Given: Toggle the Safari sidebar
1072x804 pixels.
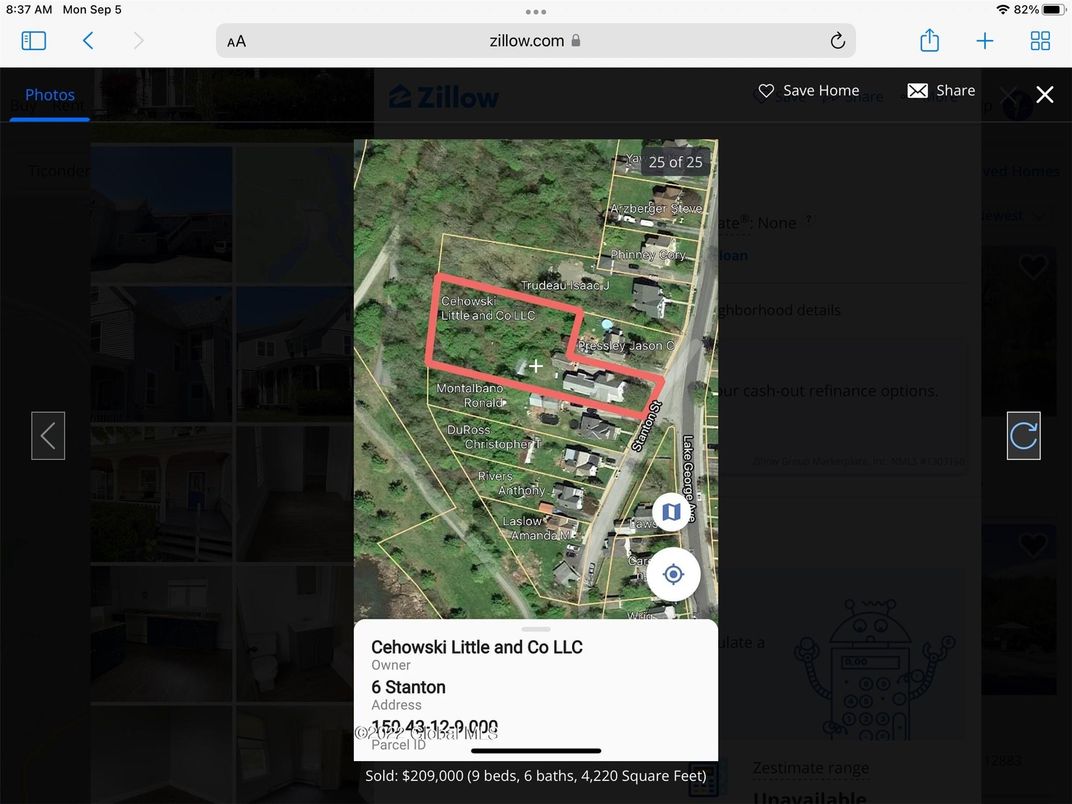Looking at the screenshot, I should (x=34, y=40).
